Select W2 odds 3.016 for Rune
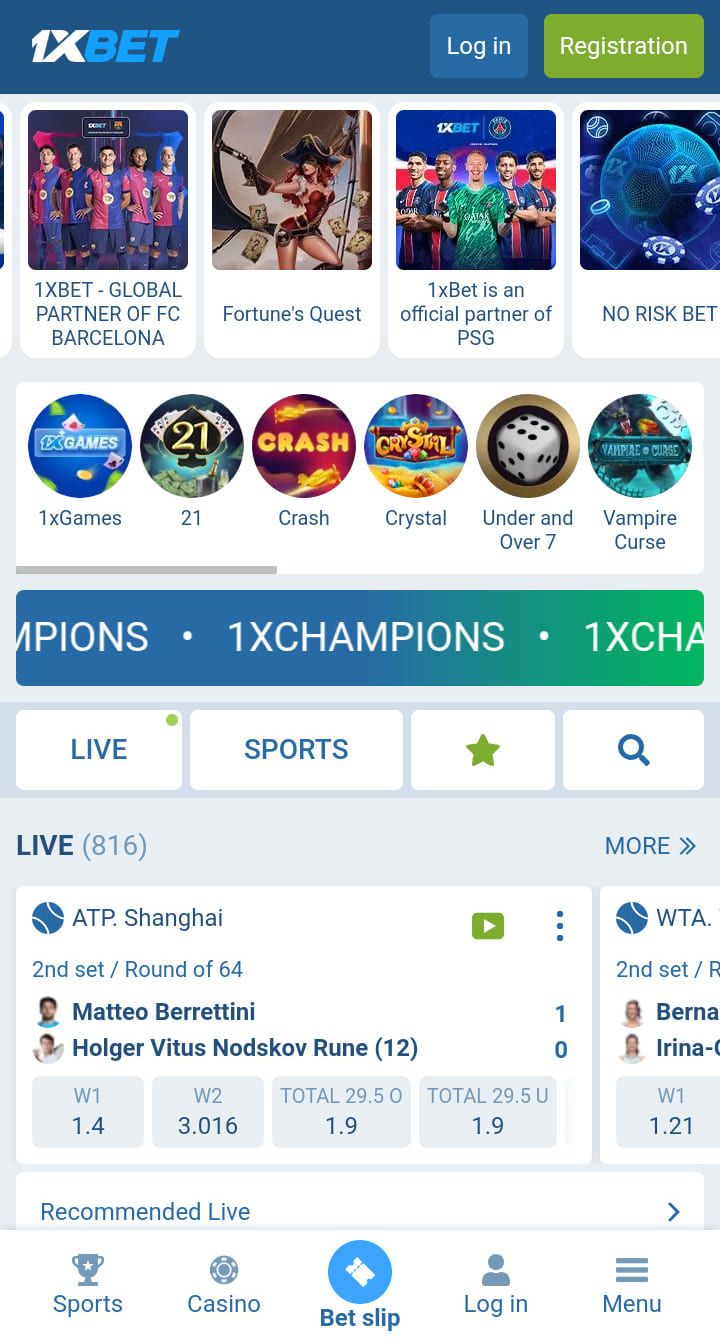720x1338 pixels. pyautogui.click(x=208, y=1111)
